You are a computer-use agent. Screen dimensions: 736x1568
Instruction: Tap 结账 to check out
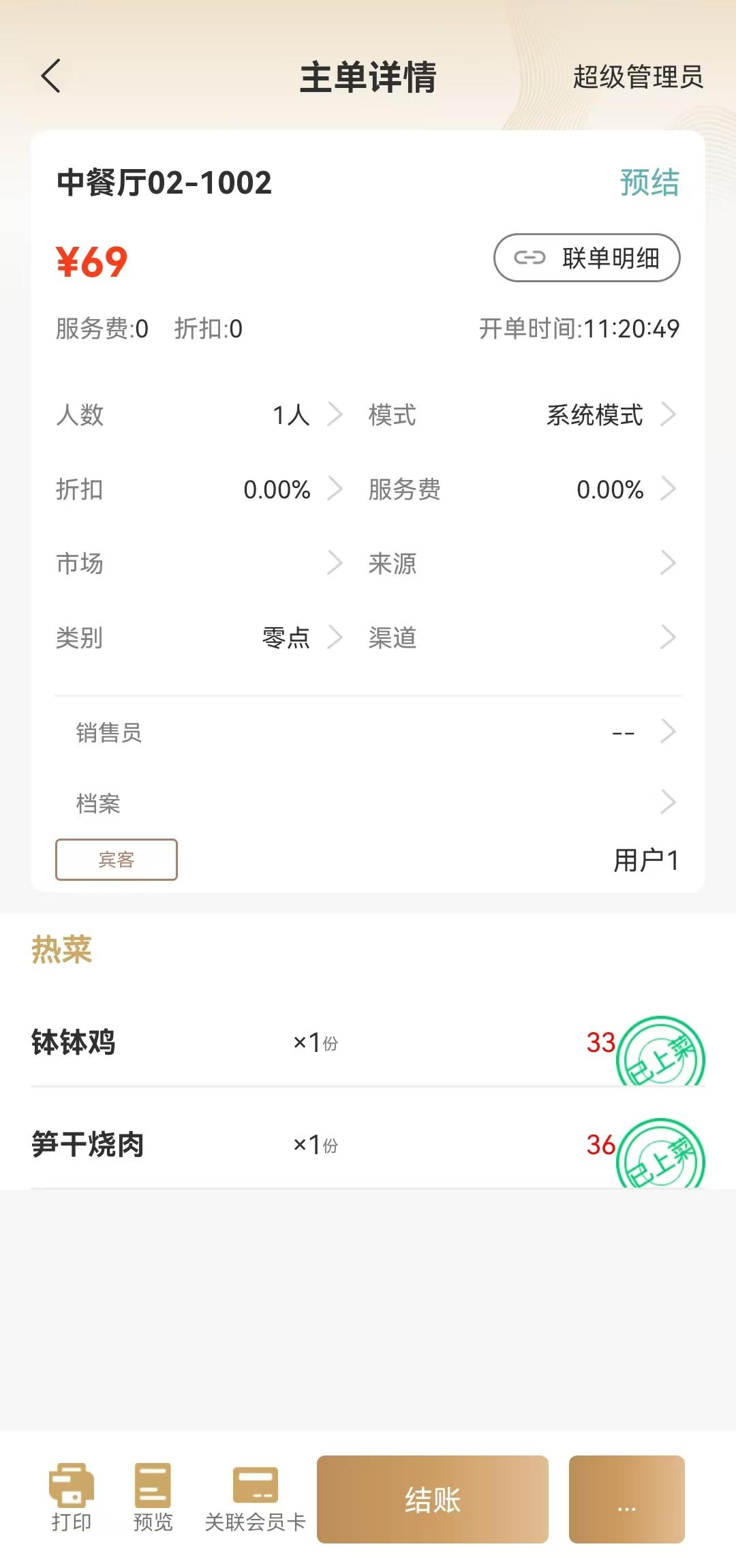point(433,1500)
